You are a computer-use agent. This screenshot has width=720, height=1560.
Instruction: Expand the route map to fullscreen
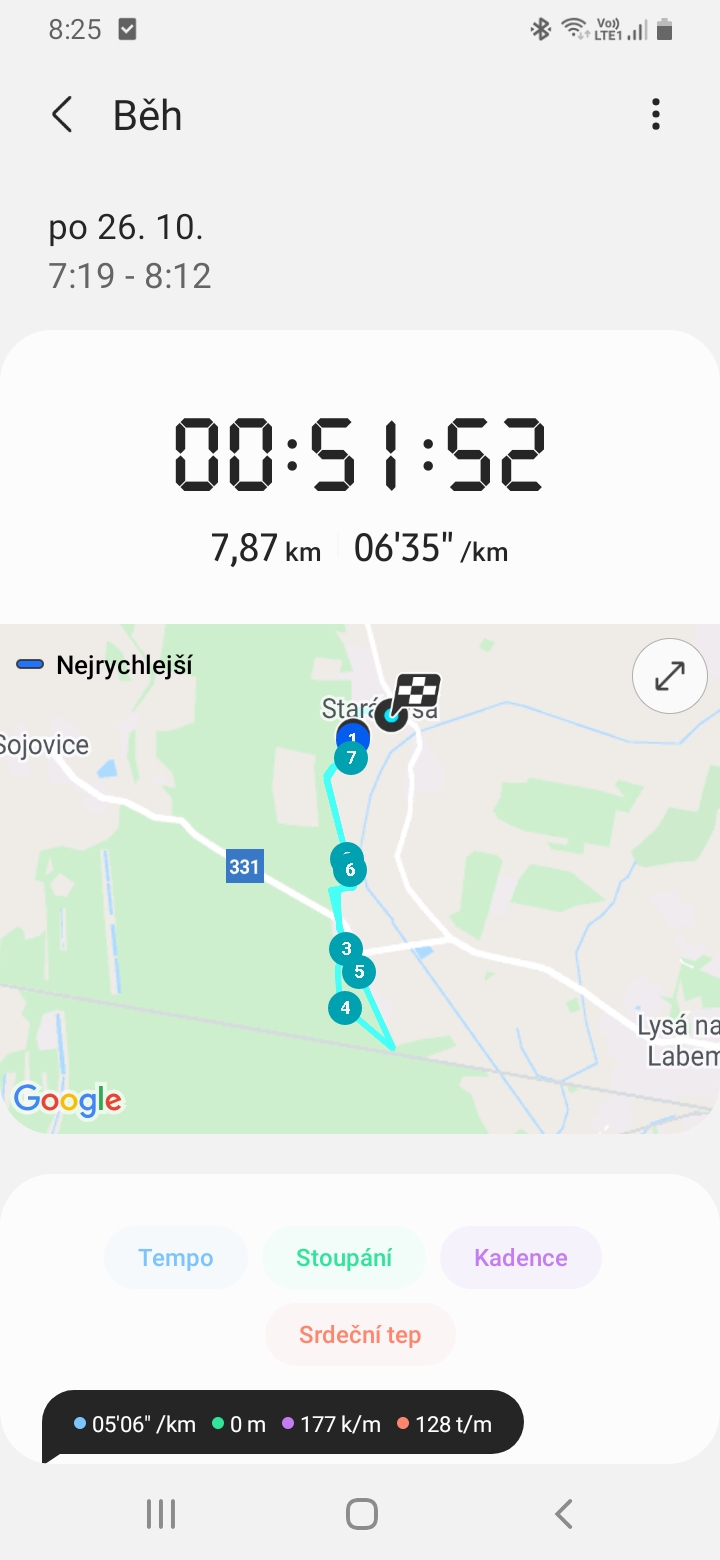pos(669,676)
